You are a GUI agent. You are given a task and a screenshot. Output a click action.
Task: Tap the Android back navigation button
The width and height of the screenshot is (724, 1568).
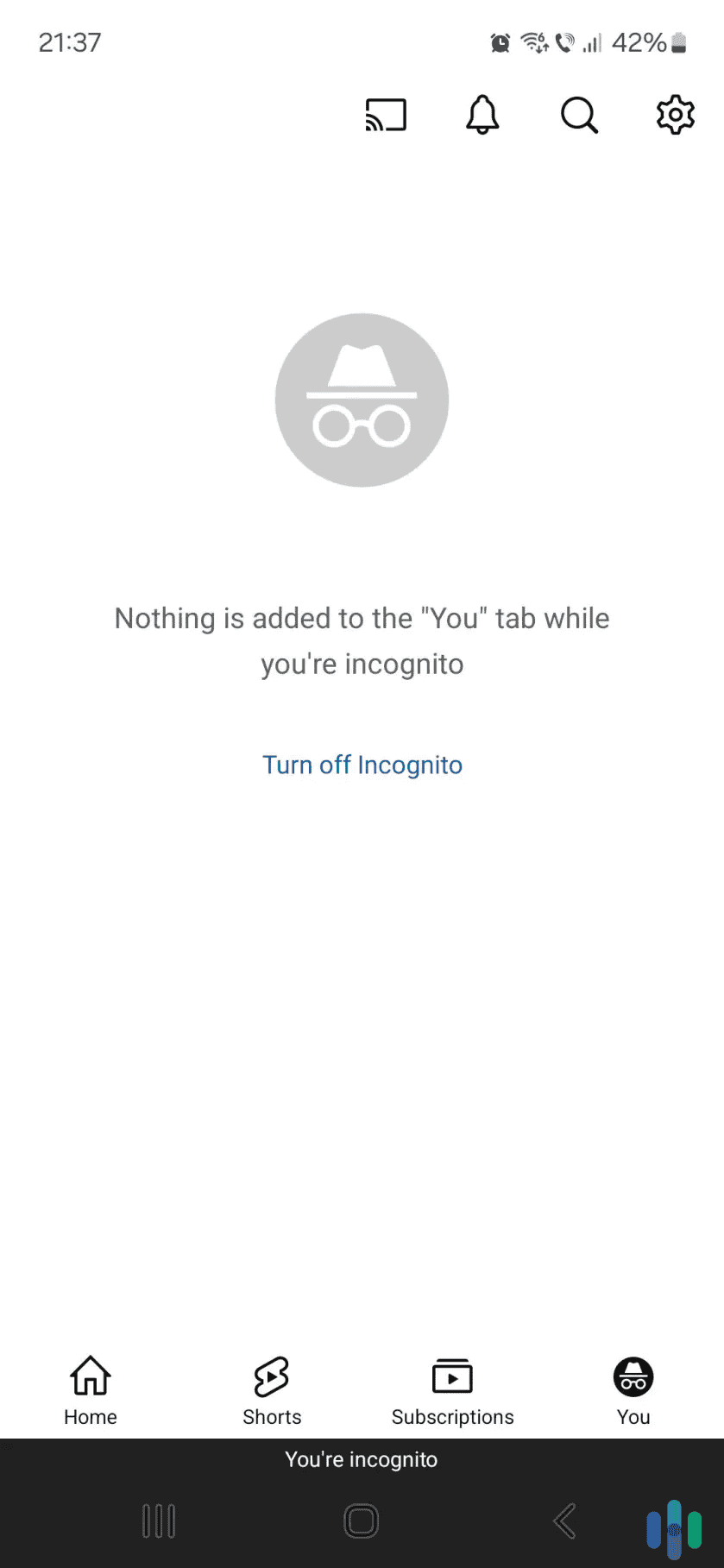point(564,1522)
